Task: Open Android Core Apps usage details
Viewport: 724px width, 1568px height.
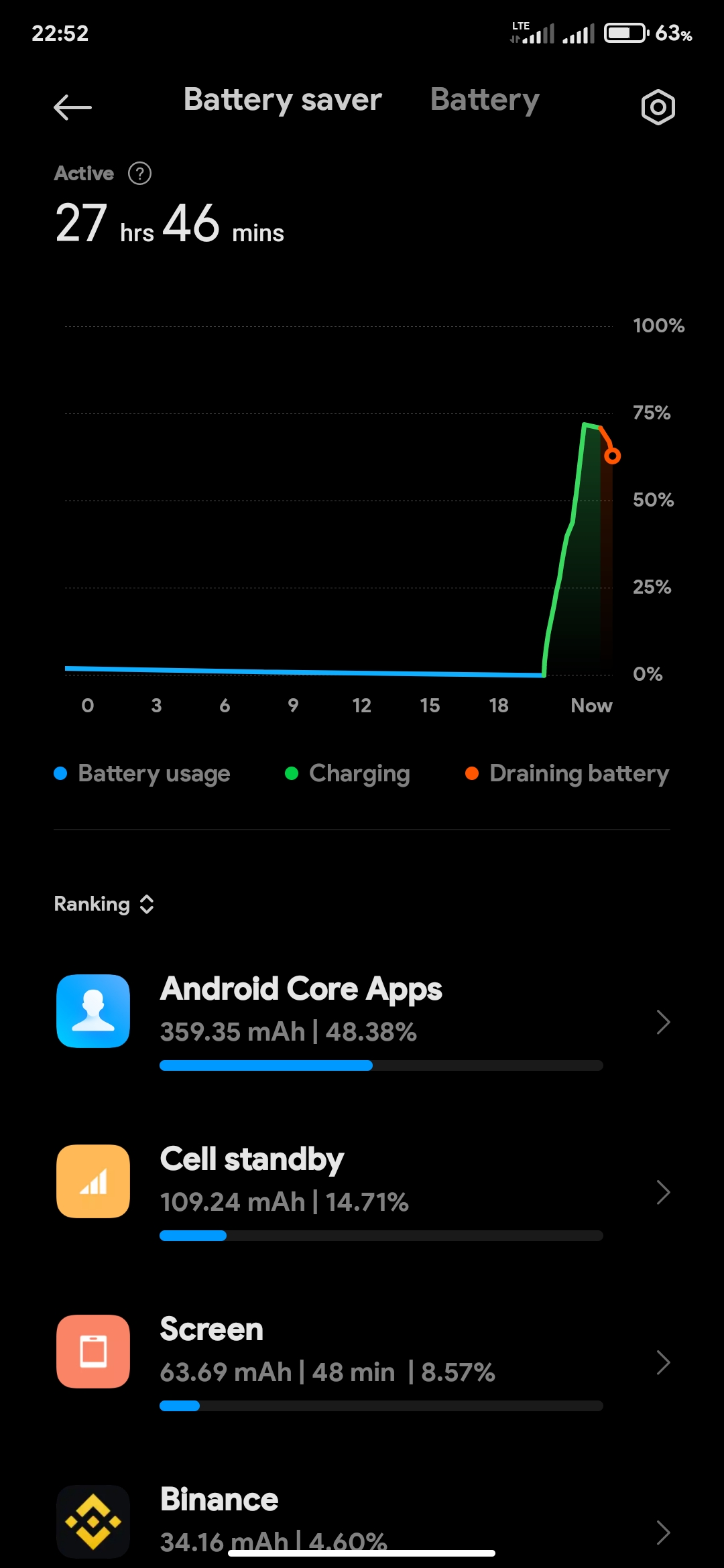Action: pos(362,1022)
